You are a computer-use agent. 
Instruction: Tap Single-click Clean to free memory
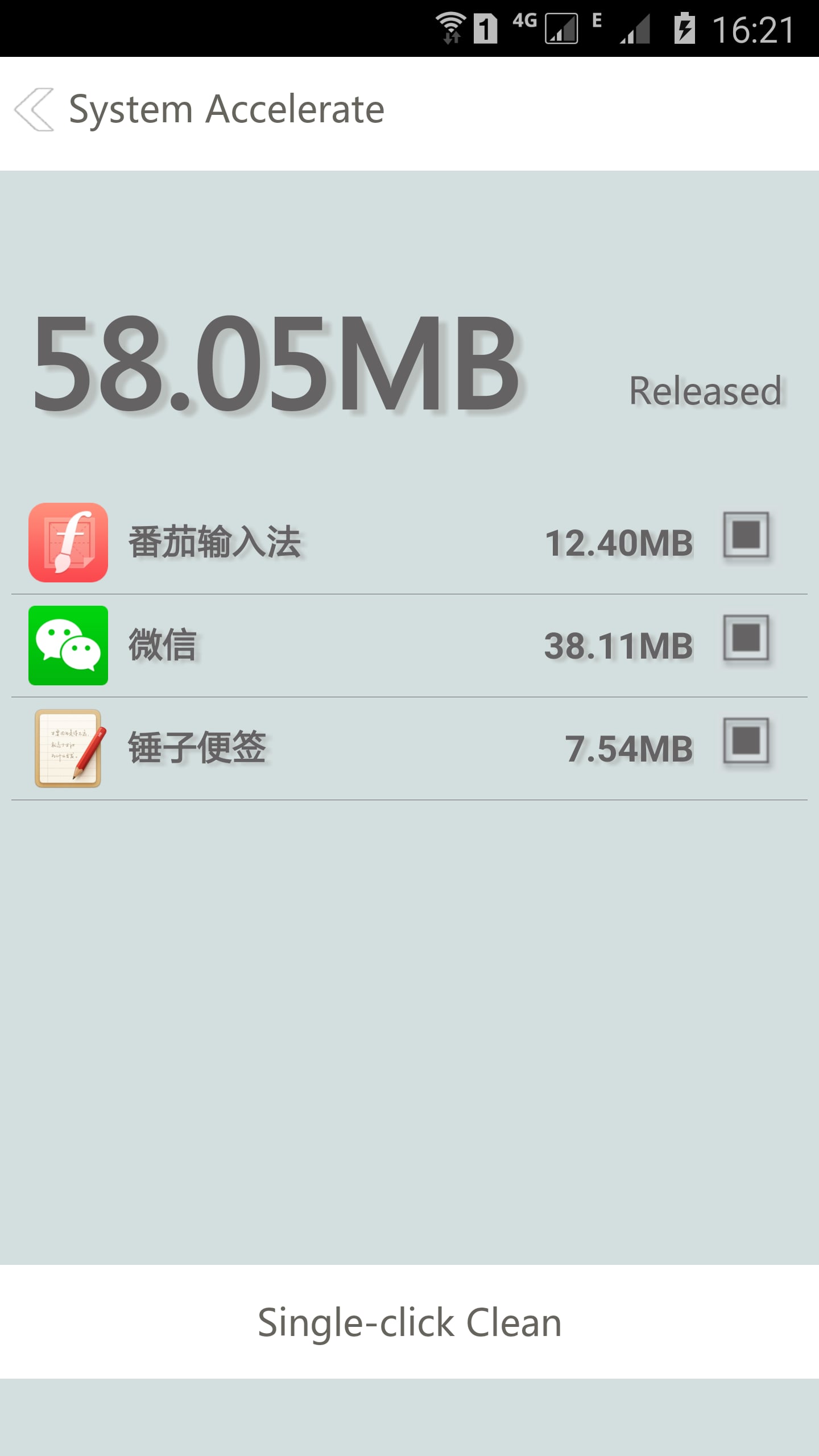(x=409, y=1322)
